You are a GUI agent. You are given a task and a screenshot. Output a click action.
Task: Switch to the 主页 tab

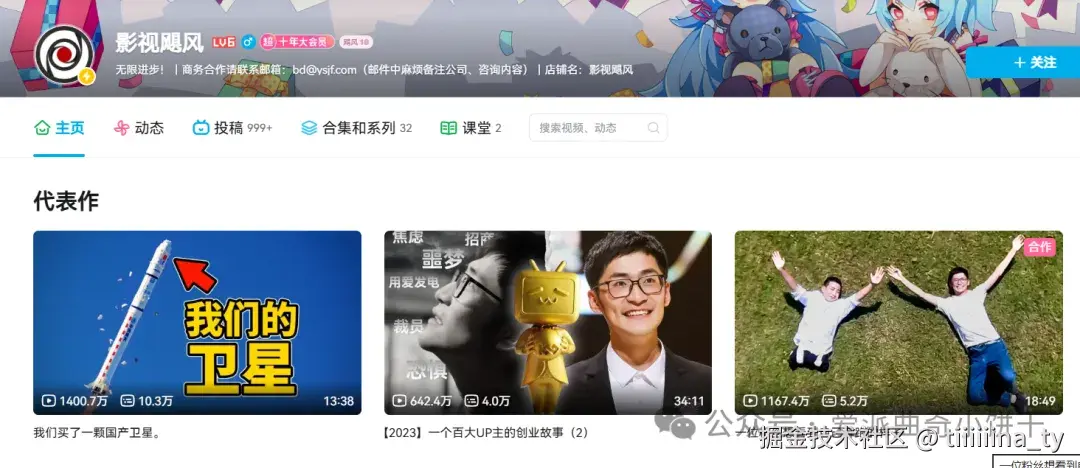59,128
